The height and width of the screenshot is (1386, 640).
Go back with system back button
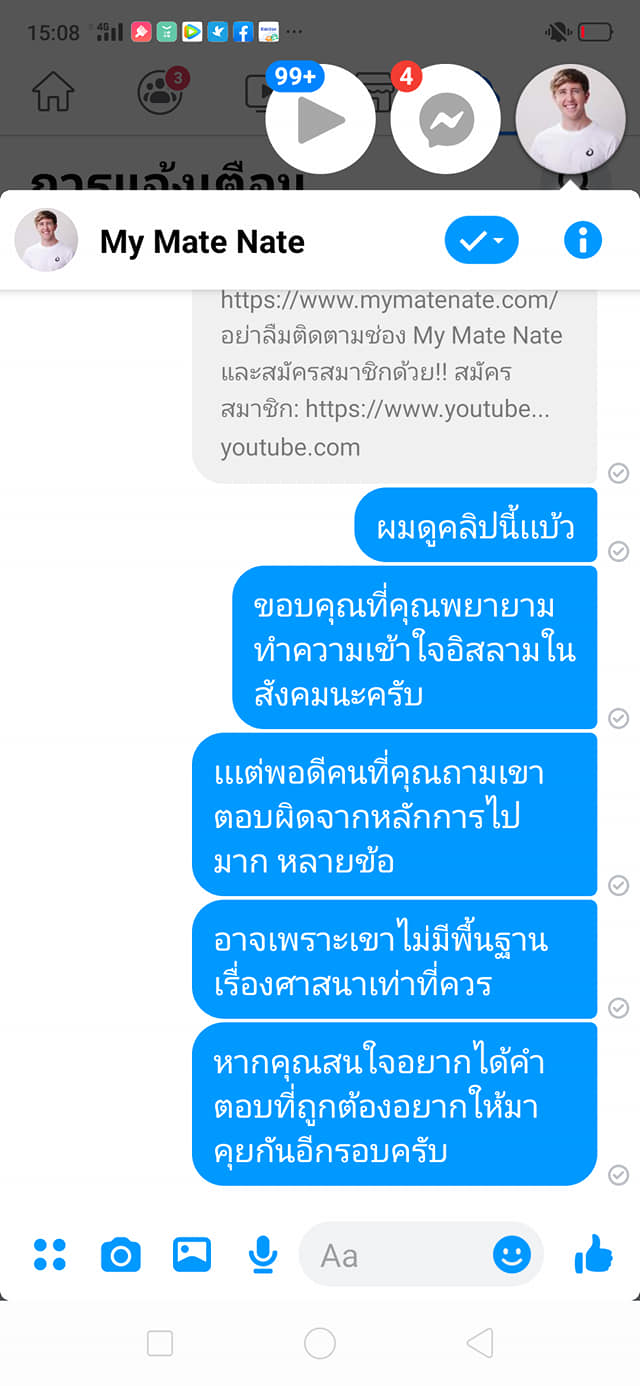(x=480, y=1343)
